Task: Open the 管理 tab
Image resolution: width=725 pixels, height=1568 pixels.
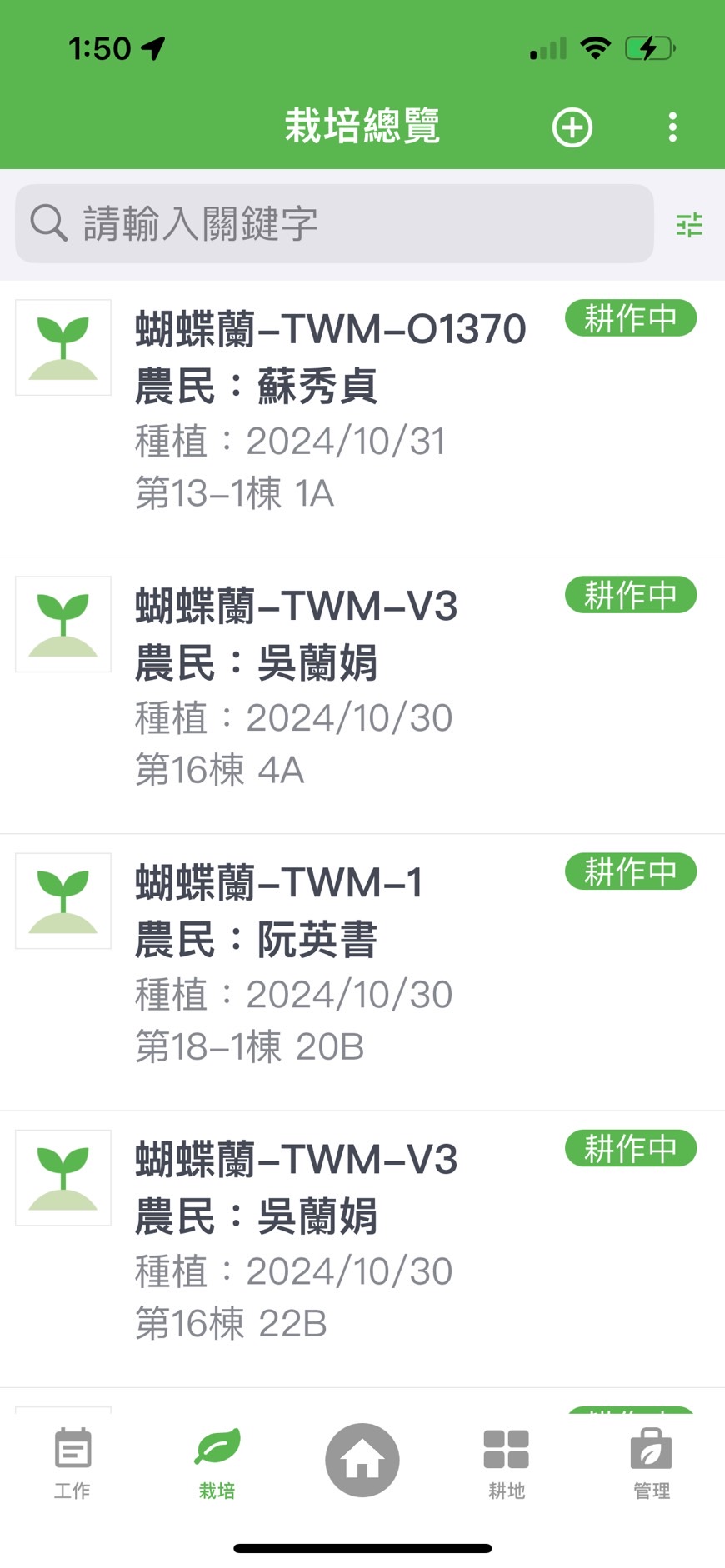Action: pos(652,1463)
